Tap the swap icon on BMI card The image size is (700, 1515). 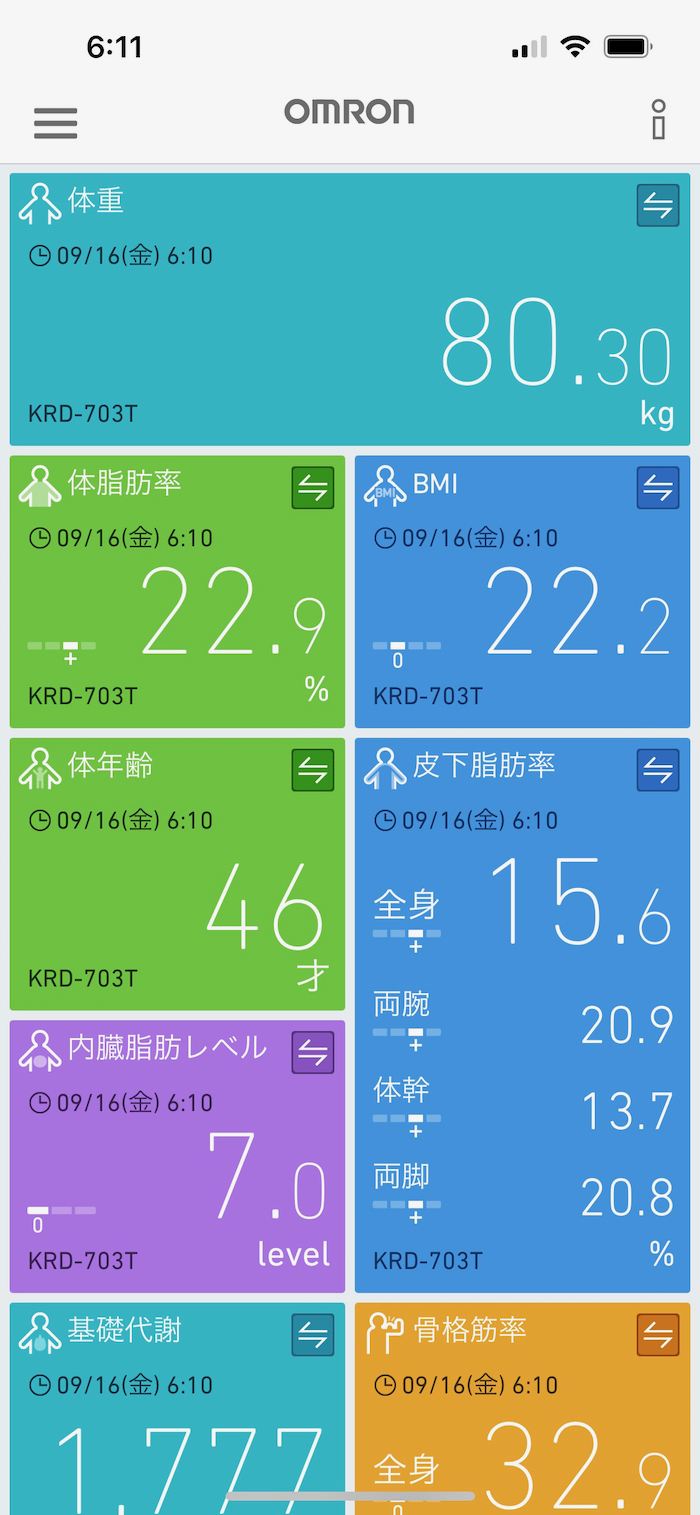(x=657, y=488)
